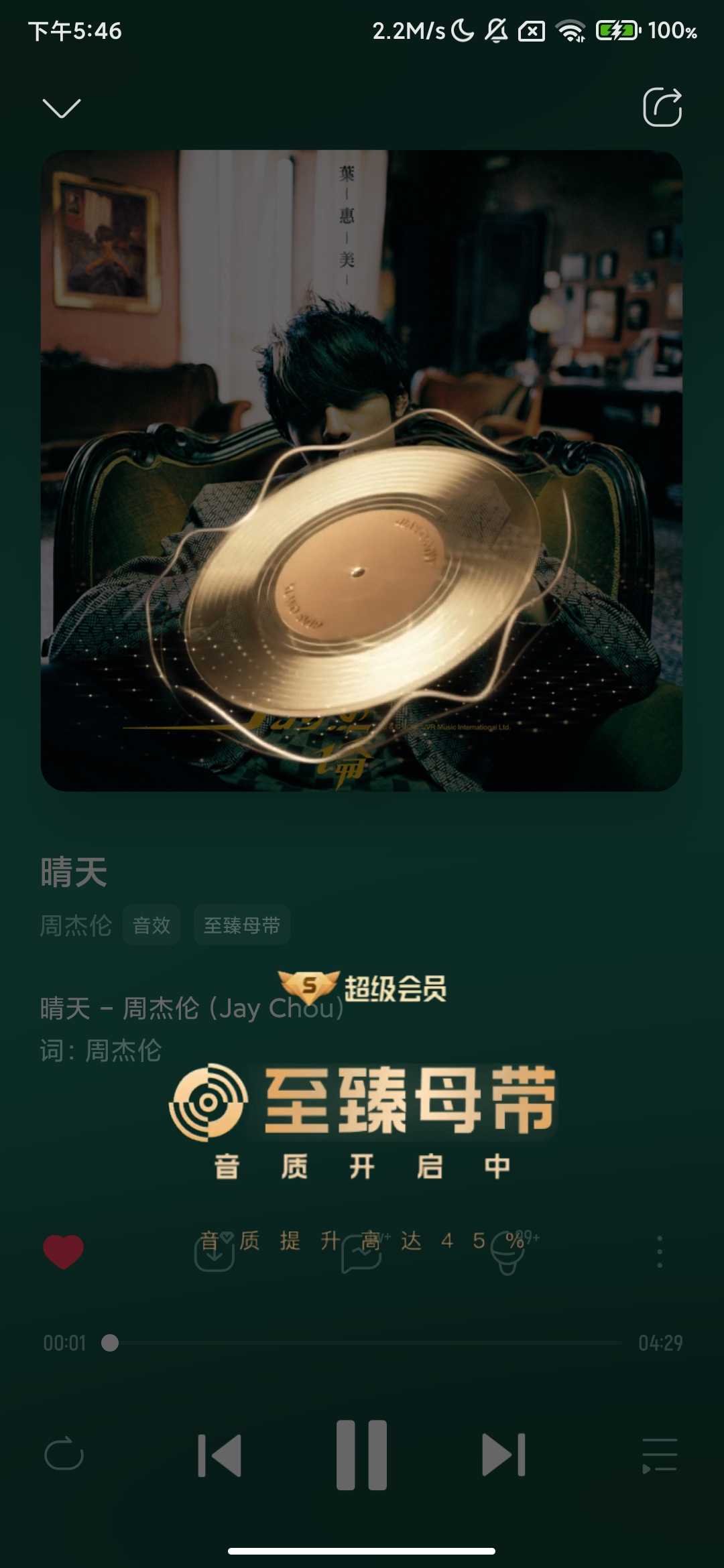The width and height of the screenshot is (724, 1568).
Task: Unlike the song with the red heart
Action: 64,1252
